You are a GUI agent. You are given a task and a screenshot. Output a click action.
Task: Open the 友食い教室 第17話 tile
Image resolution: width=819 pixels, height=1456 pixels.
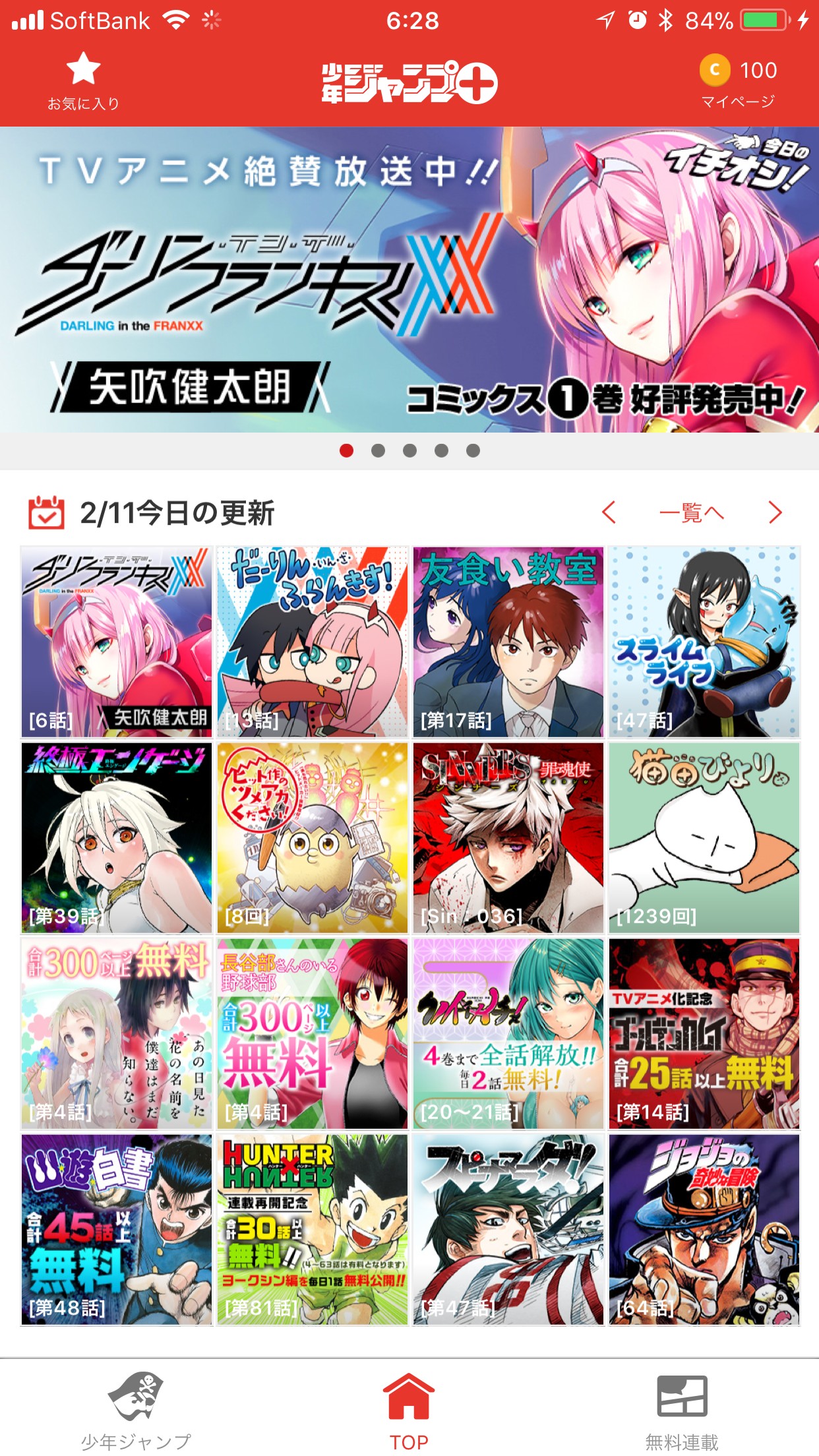click(508, 641)
